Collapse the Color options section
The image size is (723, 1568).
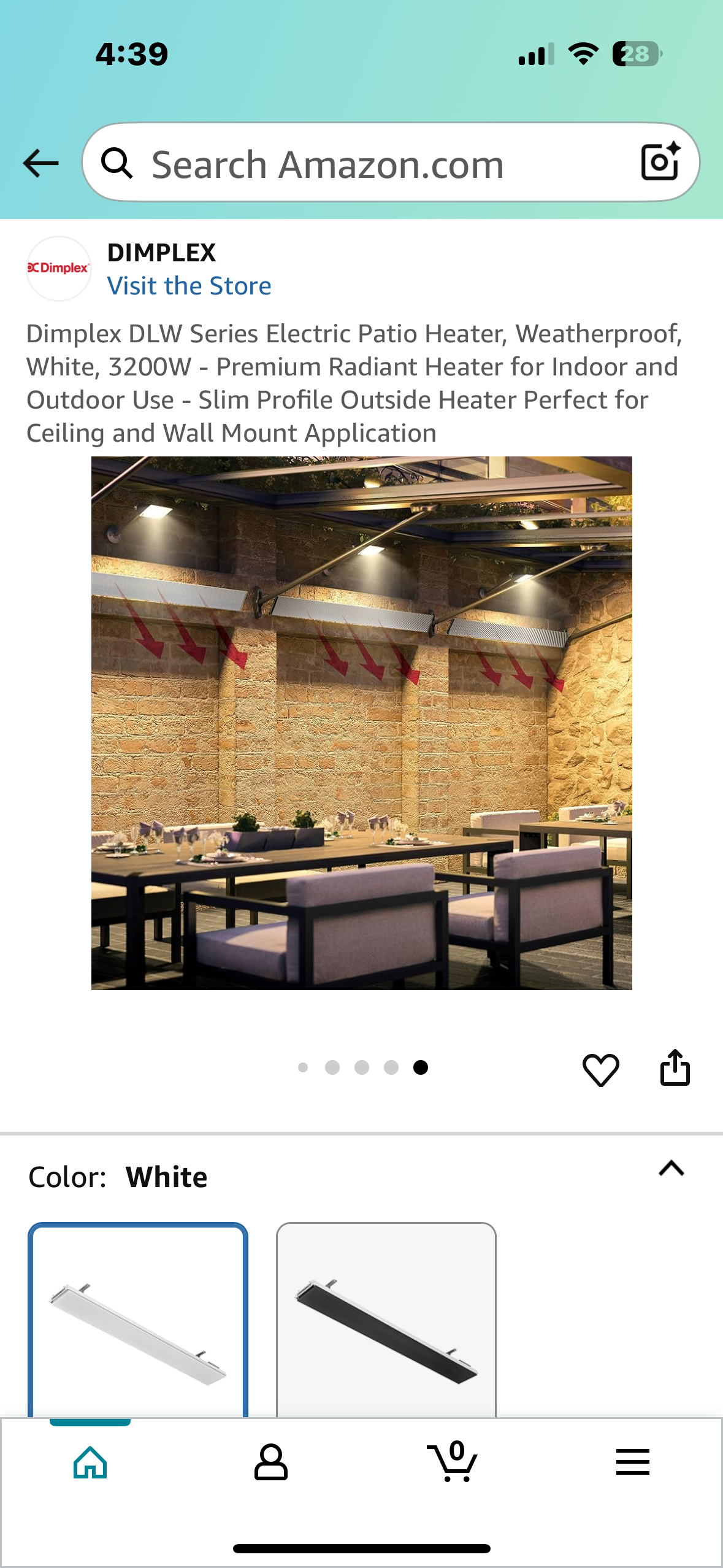(671, 1169)
